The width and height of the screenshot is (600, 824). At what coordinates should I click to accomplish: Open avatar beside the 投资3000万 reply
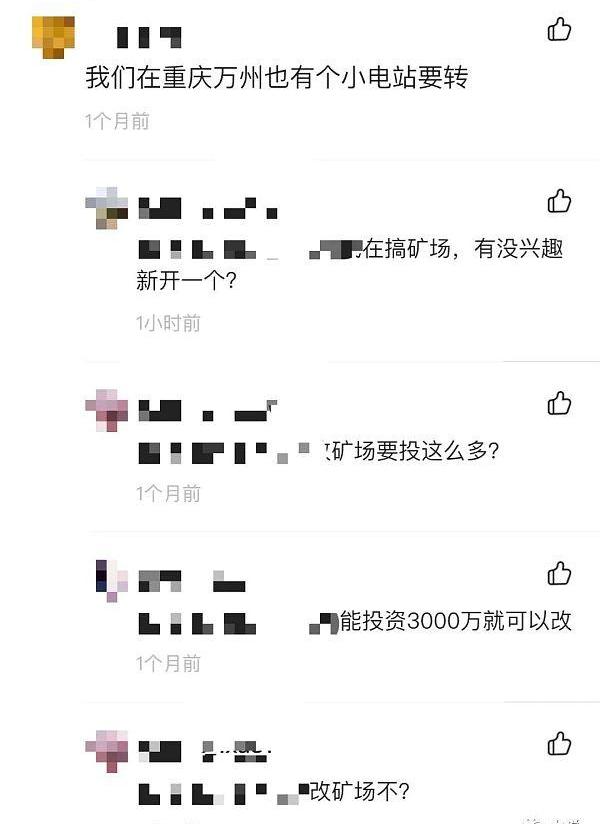pos(111,580)
